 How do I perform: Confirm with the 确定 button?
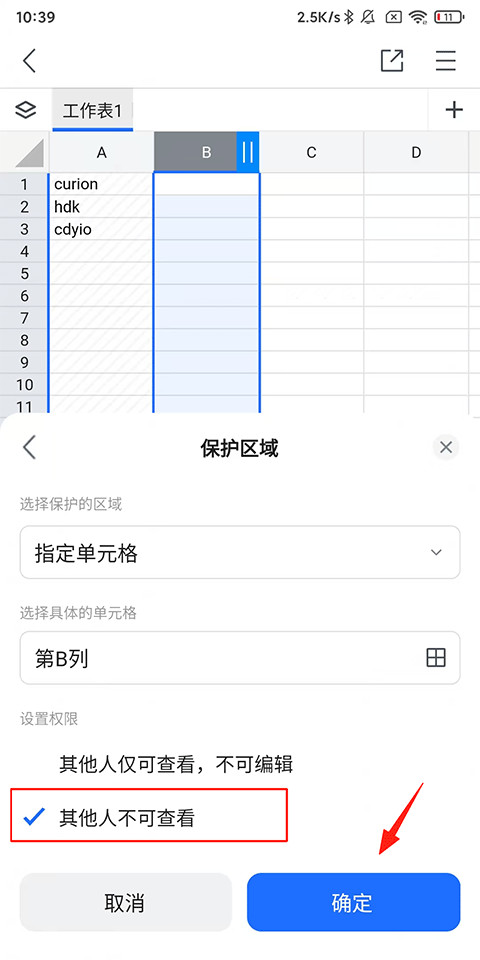[x=353, y=902]
